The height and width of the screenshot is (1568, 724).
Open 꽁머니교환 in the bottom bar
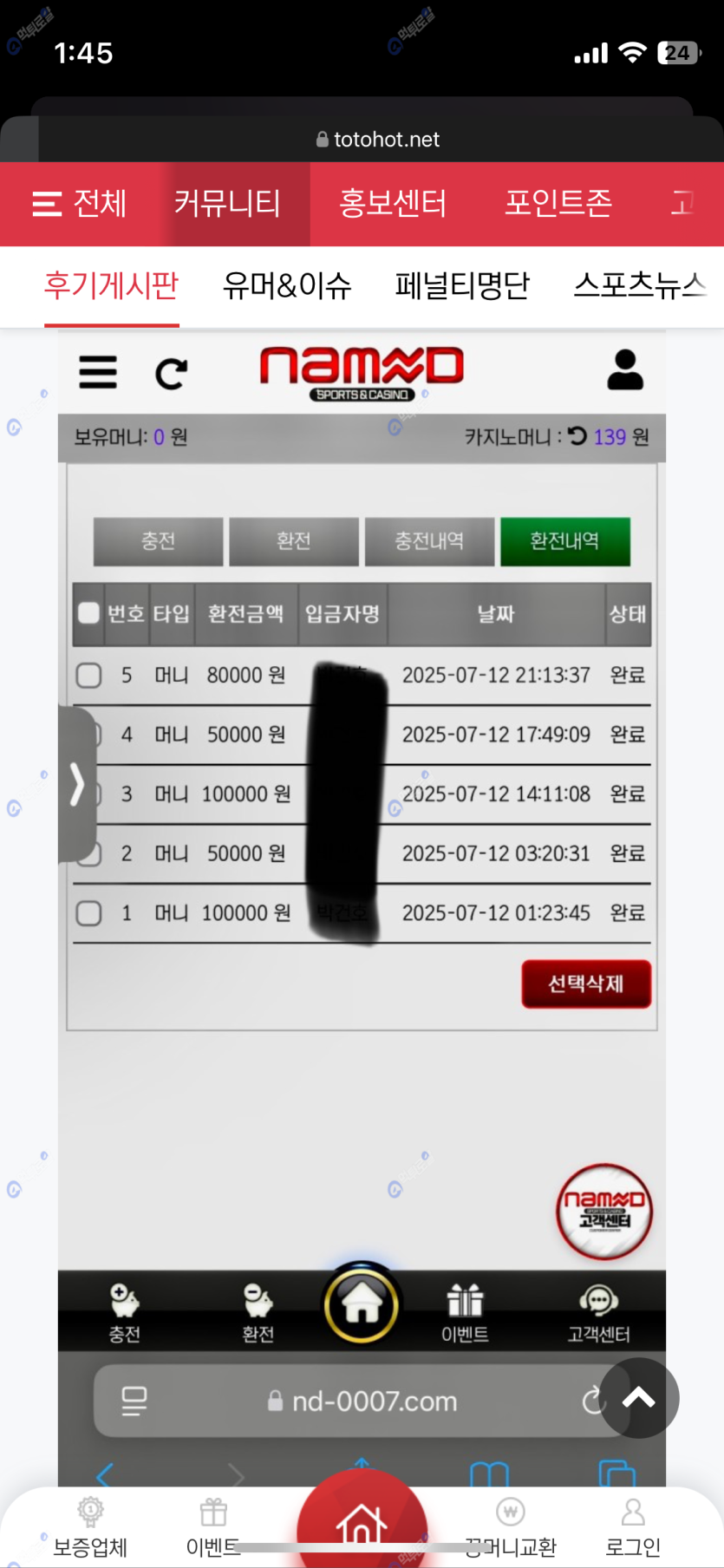tap(511, 1528)
